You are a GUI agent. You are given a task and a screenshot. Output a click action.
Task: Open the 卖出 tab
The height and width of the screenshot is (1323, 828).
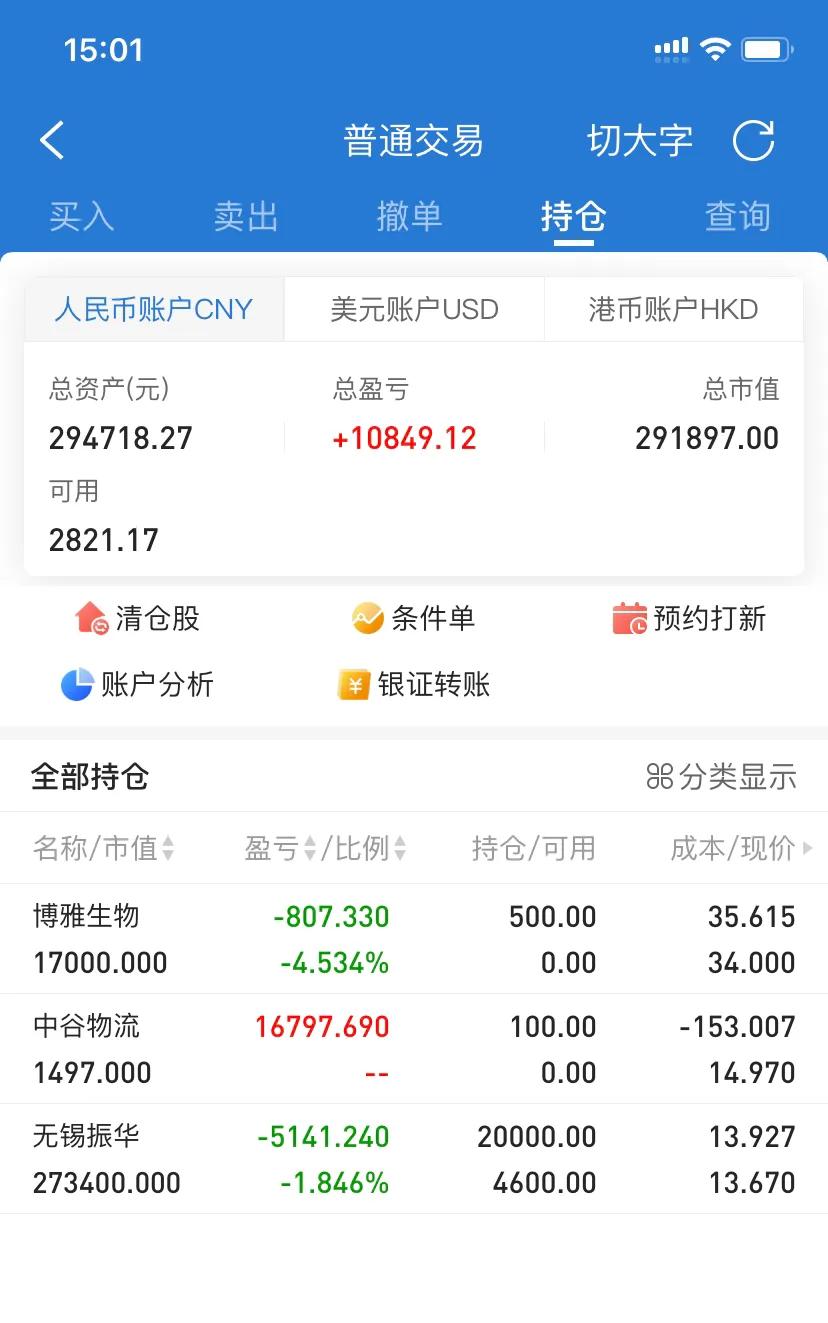(x=245, y=216)
